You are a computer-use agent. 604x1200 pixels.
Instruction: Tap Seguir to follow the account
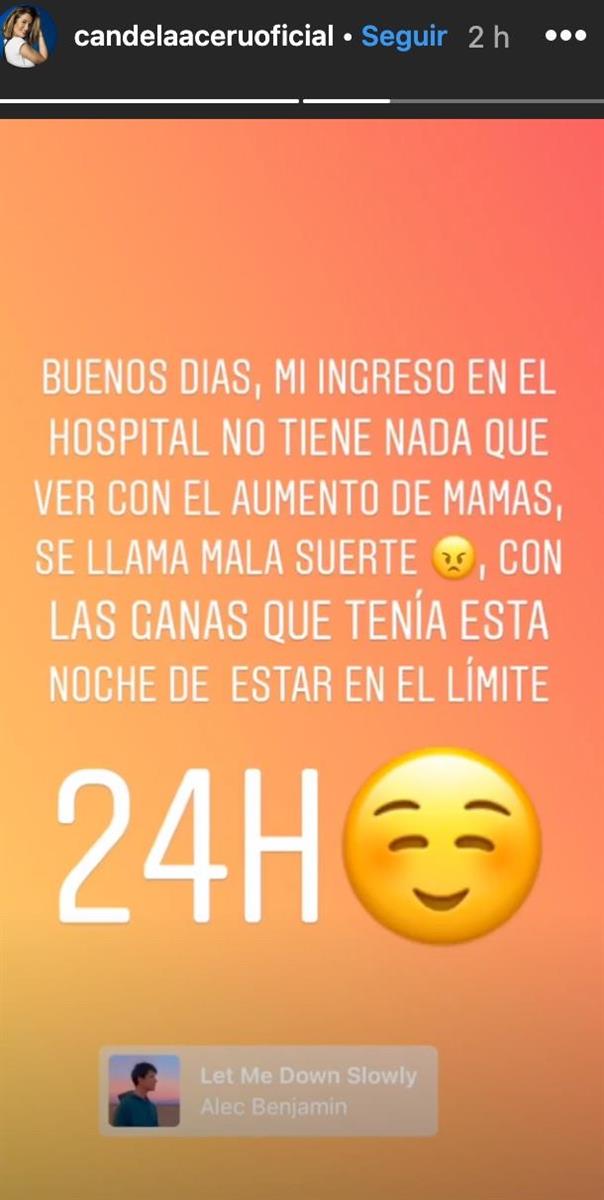404,37
